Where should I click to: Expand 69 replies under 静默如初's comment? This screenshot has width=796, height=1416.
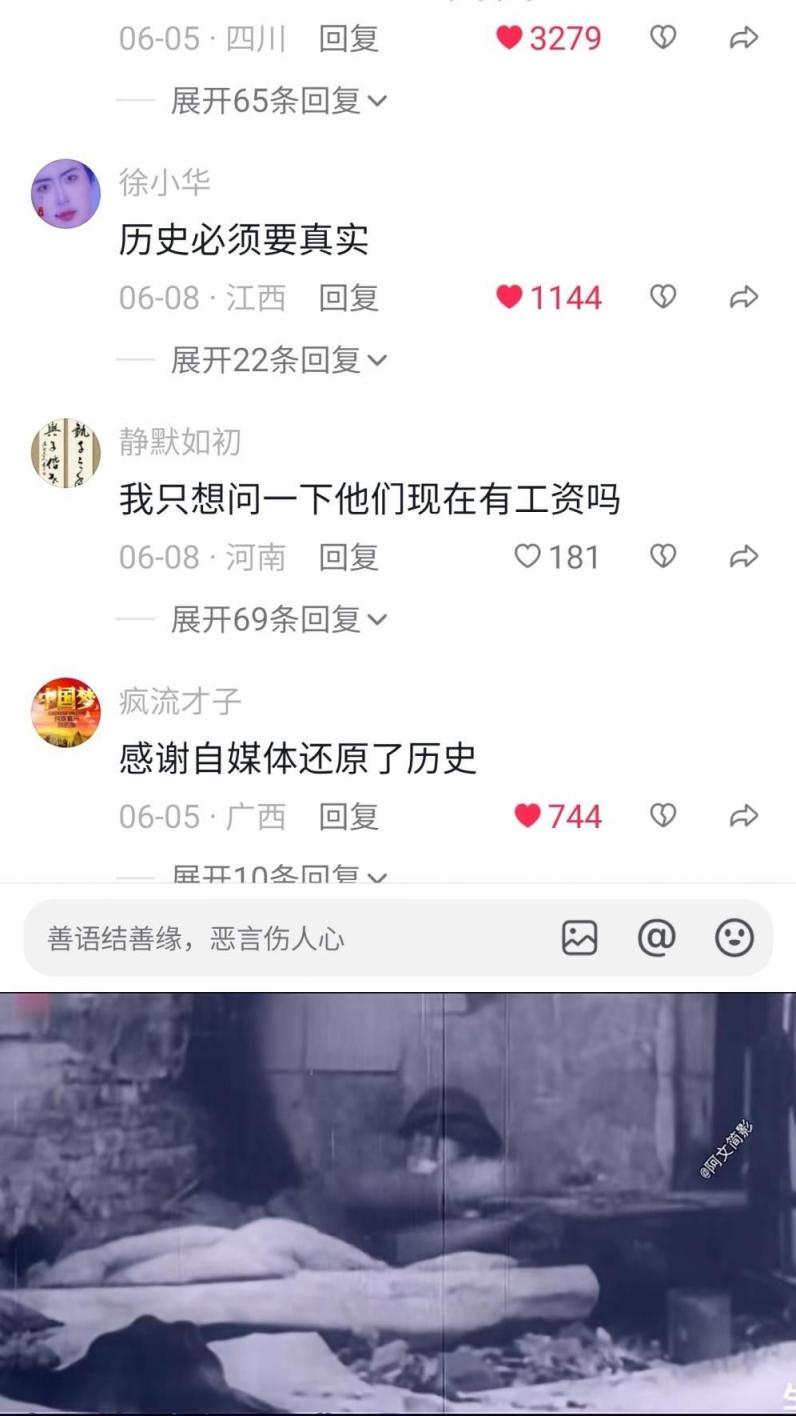click(x=278, y=619)
